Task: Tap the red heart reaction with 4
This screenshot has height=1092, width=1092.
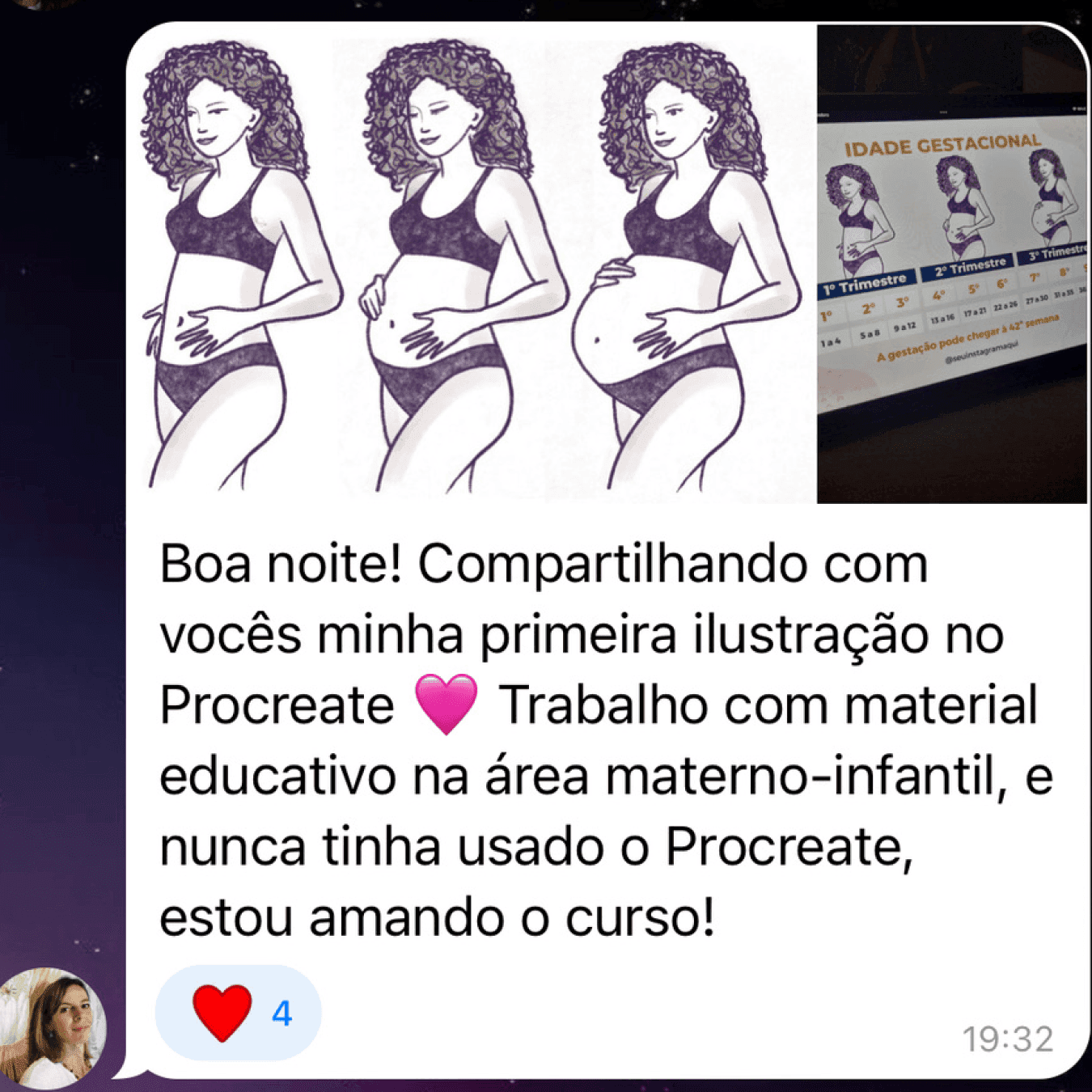Action: [238, 1013]
